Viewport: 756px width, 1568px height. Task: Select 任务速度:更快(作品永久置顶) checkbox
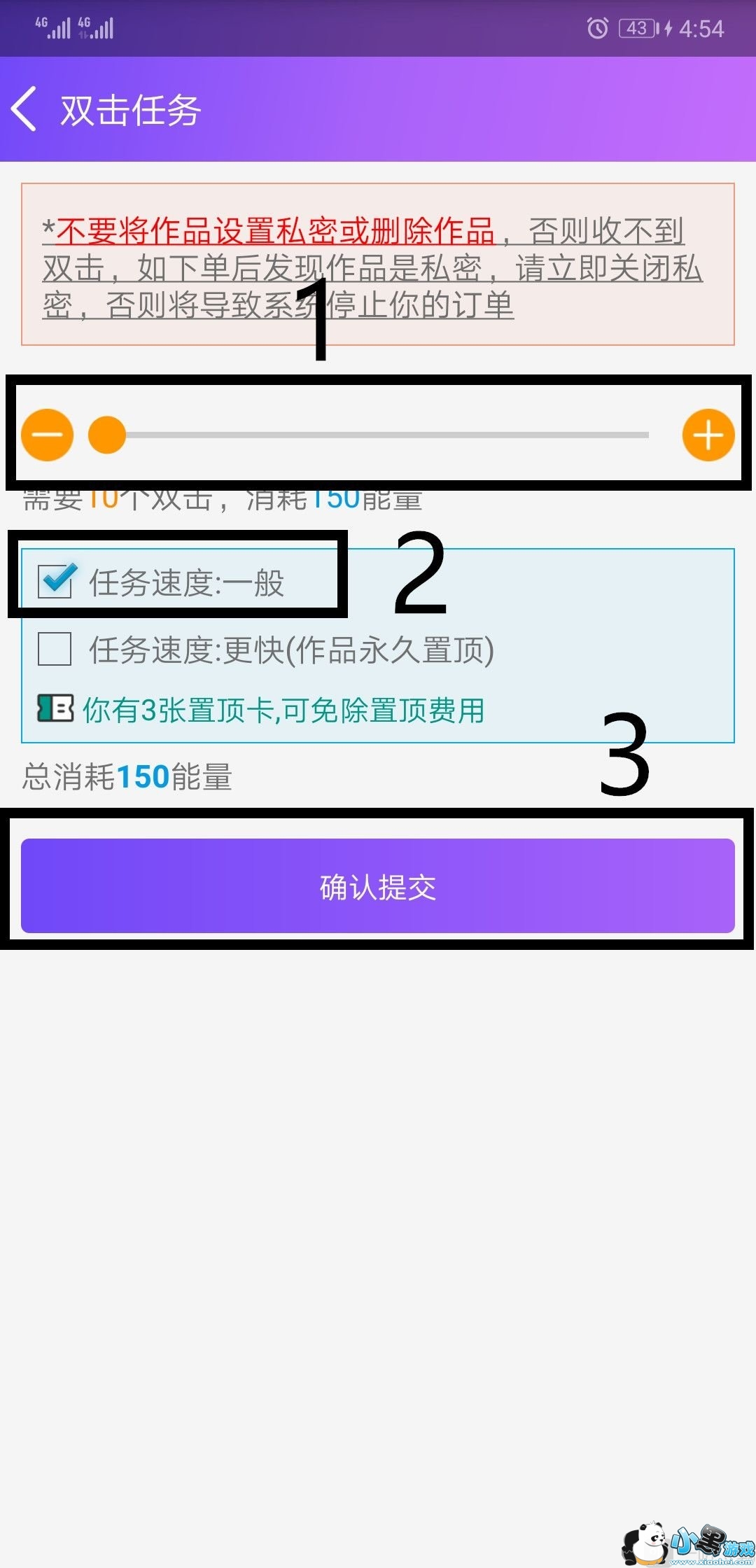55,648
